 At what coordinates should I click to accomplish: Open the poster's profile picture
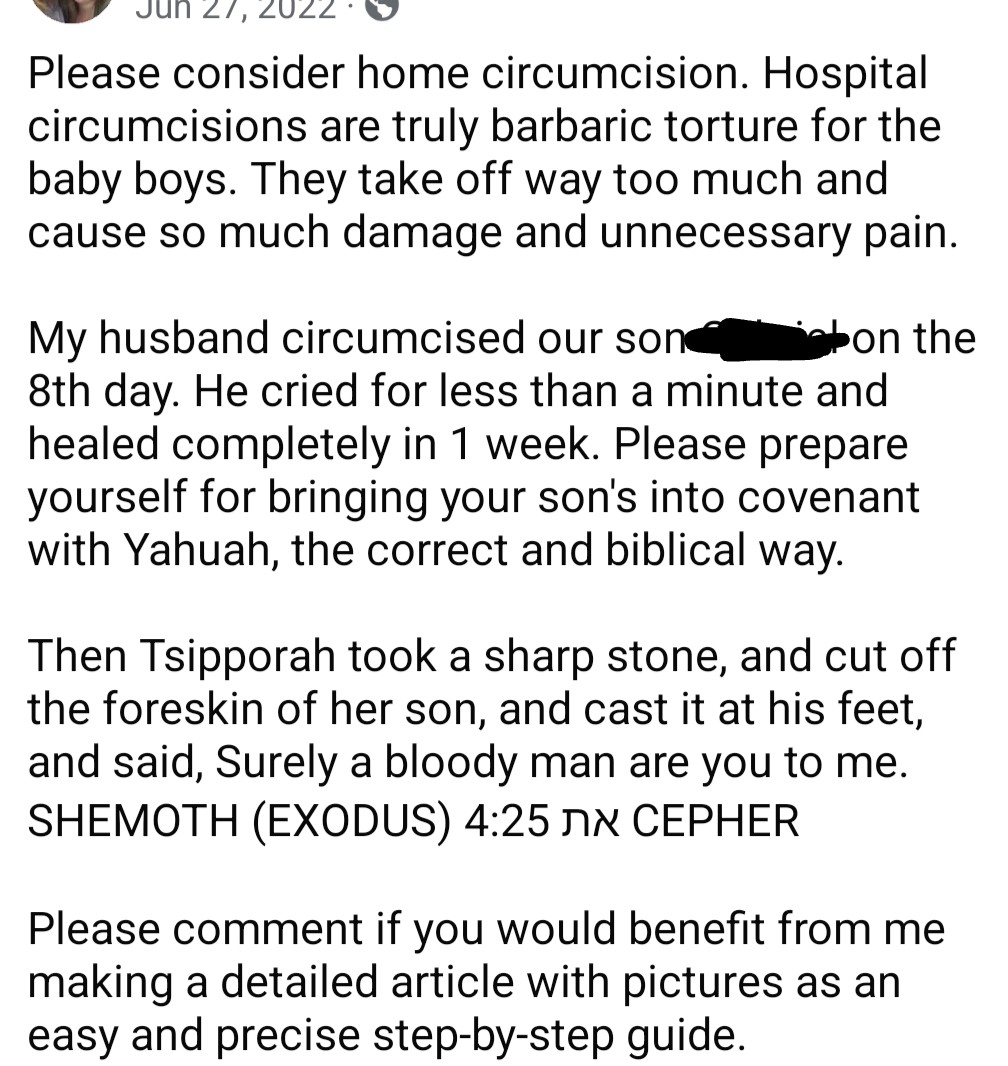(71, 8)
